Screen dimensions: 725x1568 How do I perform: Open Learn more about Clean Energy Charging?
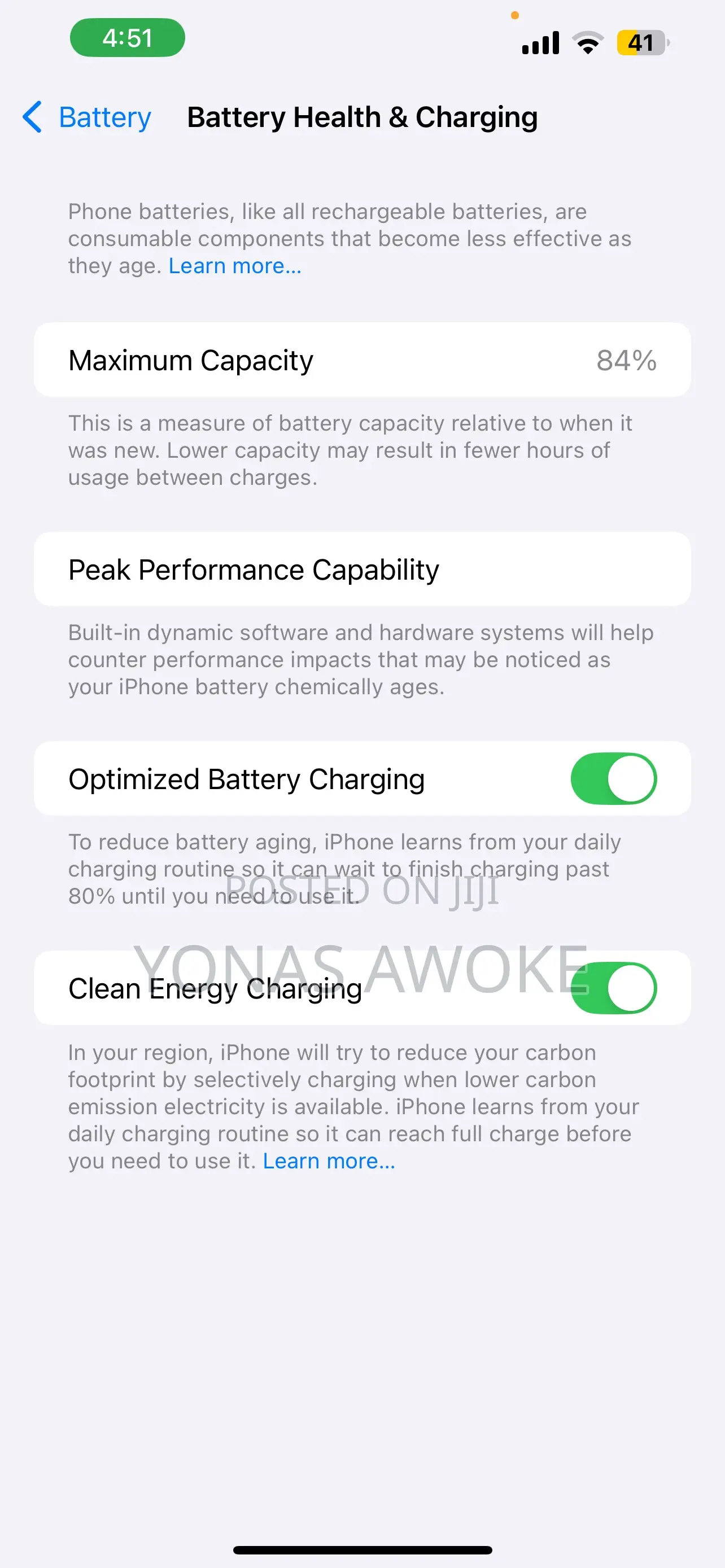pos(329,1161)
